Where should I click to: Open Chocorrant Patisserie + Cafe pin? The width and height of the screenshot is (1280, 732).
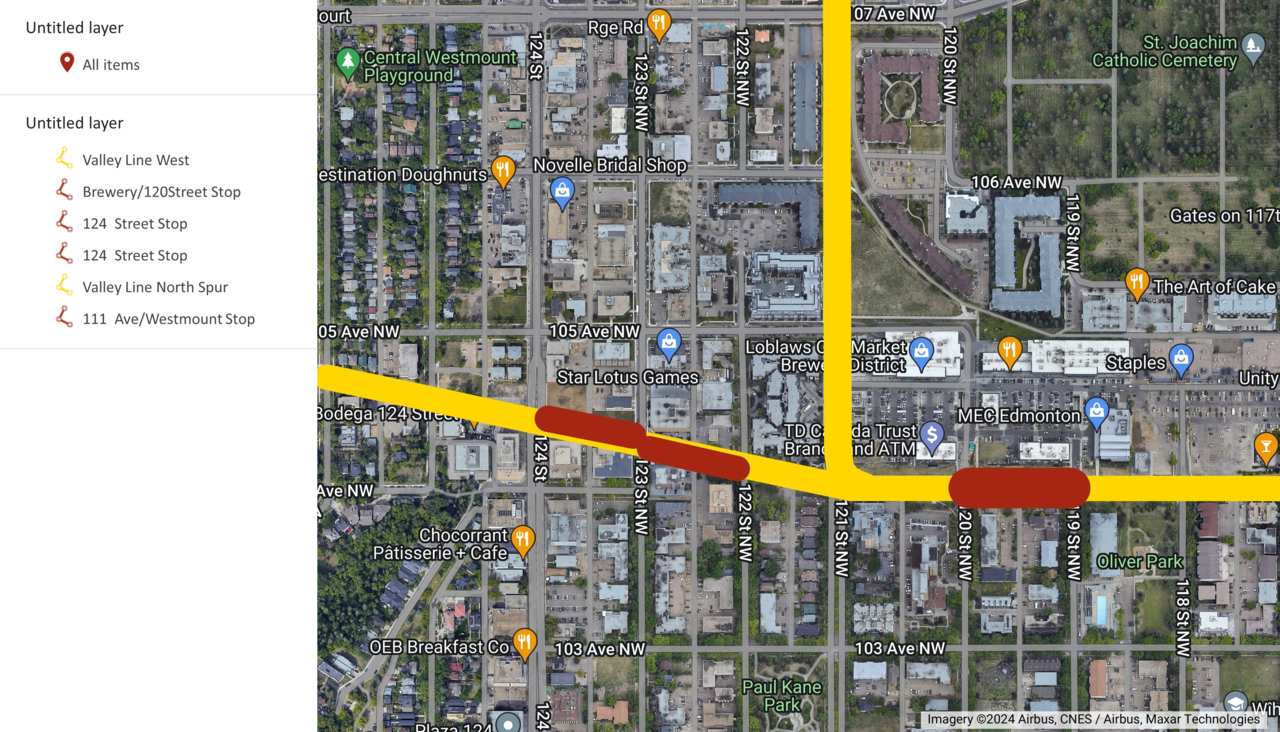522,541
